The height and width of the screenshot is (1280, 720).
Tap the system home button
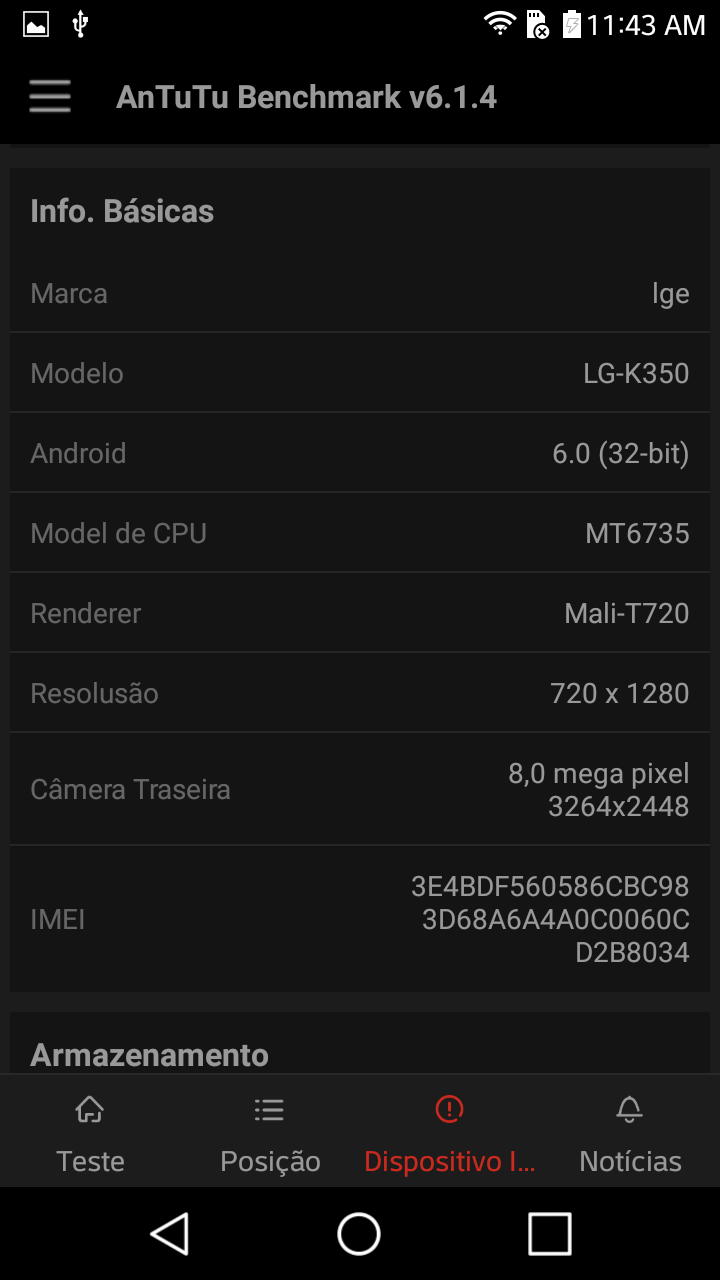pos(359,1233)
